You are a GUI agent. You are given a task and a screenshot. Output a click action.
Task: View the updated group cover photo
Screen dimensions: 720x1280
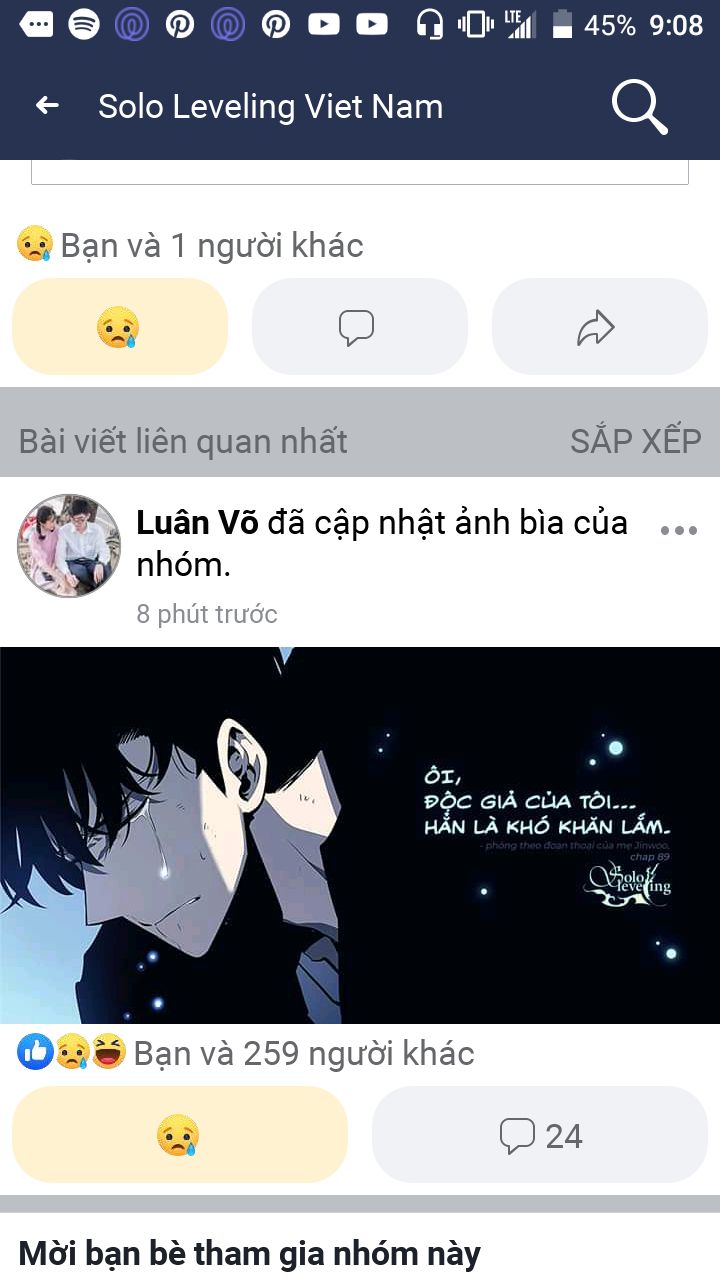[360, 834]
